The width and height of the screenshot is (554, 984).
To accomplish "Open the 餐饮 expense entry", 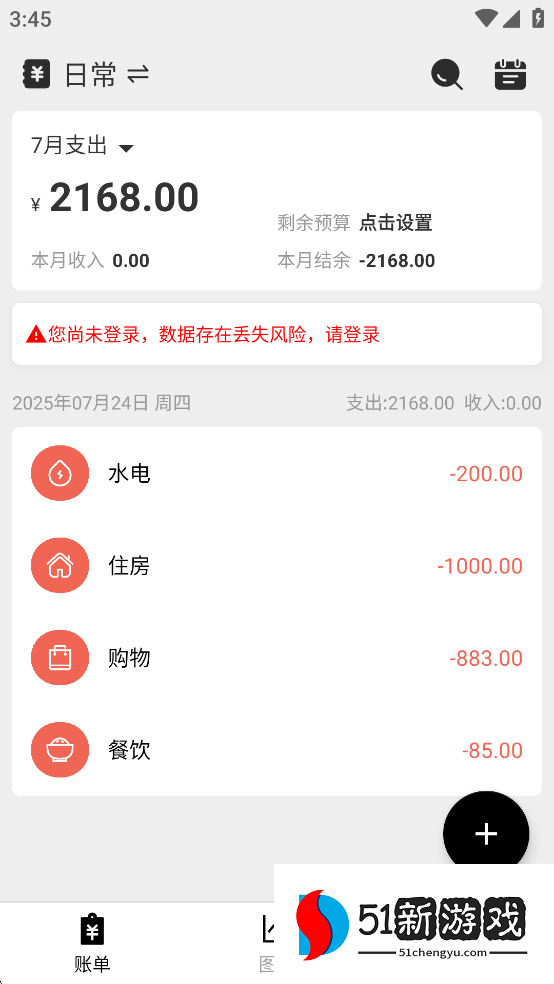I will tap(277, 750).
